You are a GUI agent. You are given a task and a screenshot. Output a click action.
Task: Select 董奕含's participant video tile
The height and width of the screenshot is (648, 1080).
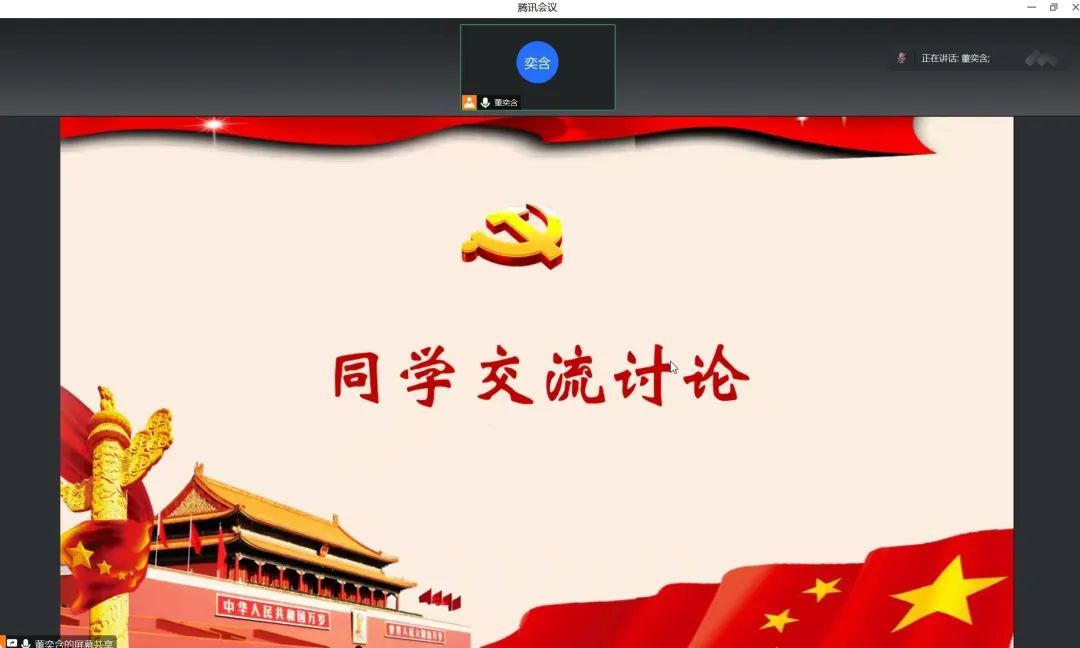pyautogui.click(x=537, y=66)
